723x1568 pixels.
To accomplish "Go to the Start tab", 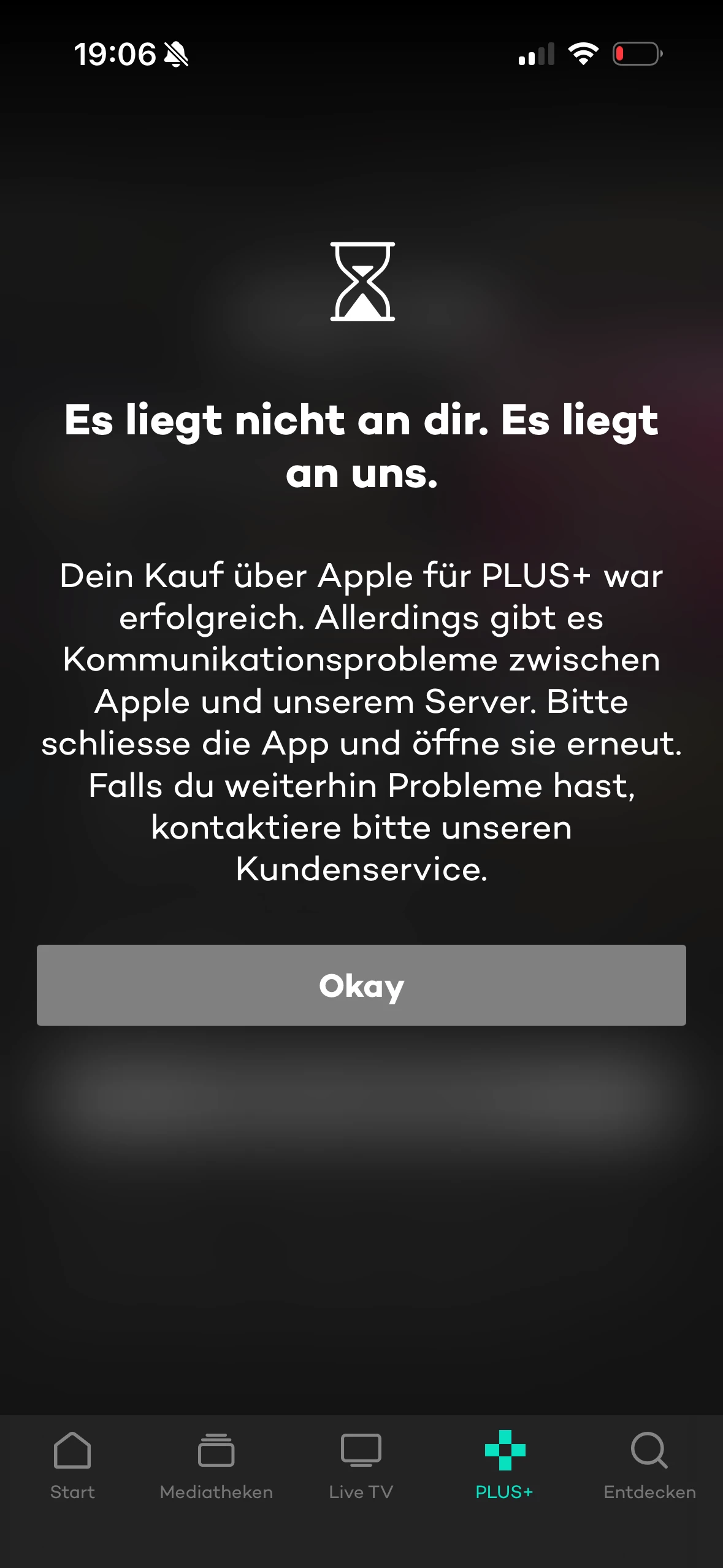I will click(x=72, y=1465).
